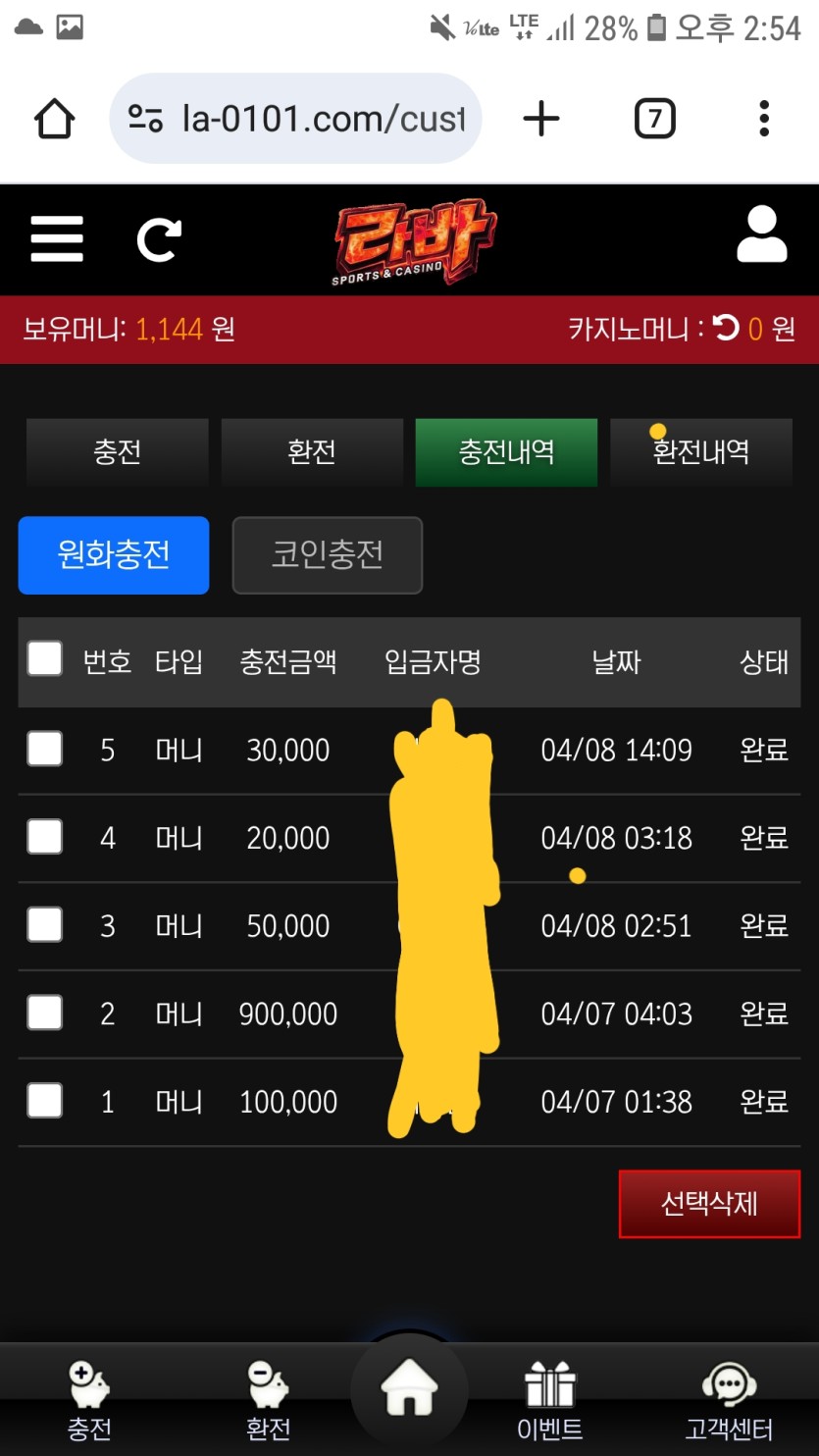Check the select-all box in table header

(45, 659)
